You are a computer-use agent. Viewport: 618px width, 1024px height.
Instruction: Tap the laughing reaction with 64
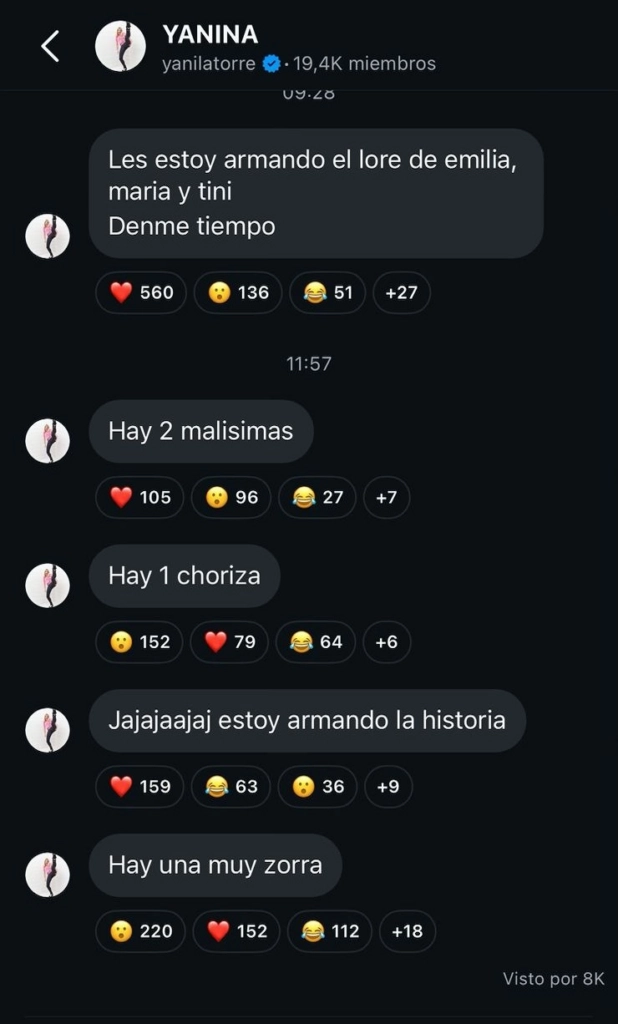315,642
